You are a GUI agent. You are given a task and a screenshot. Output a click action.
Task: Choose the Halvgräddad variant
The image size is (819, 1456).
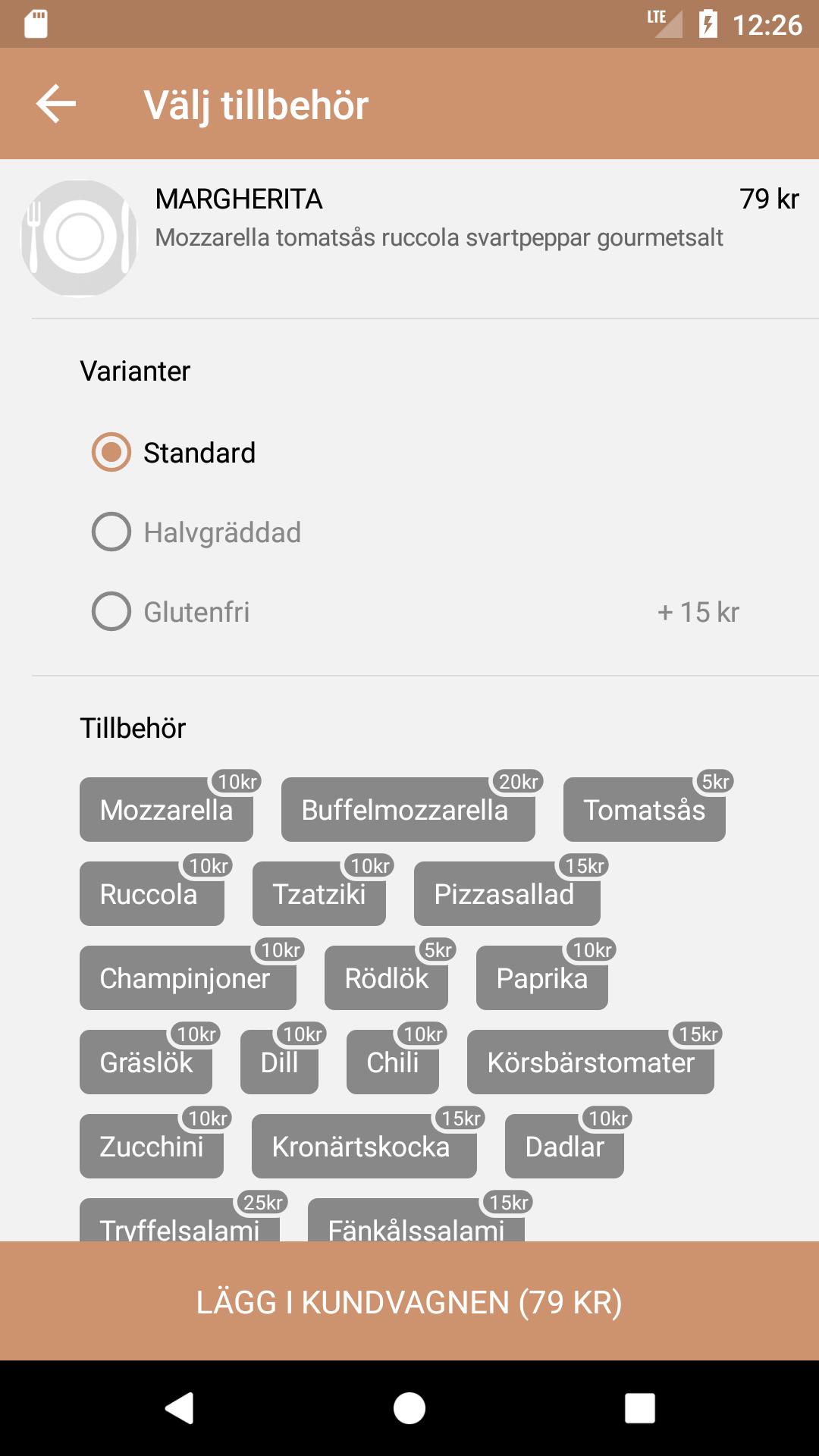click(x=112, y=532)
